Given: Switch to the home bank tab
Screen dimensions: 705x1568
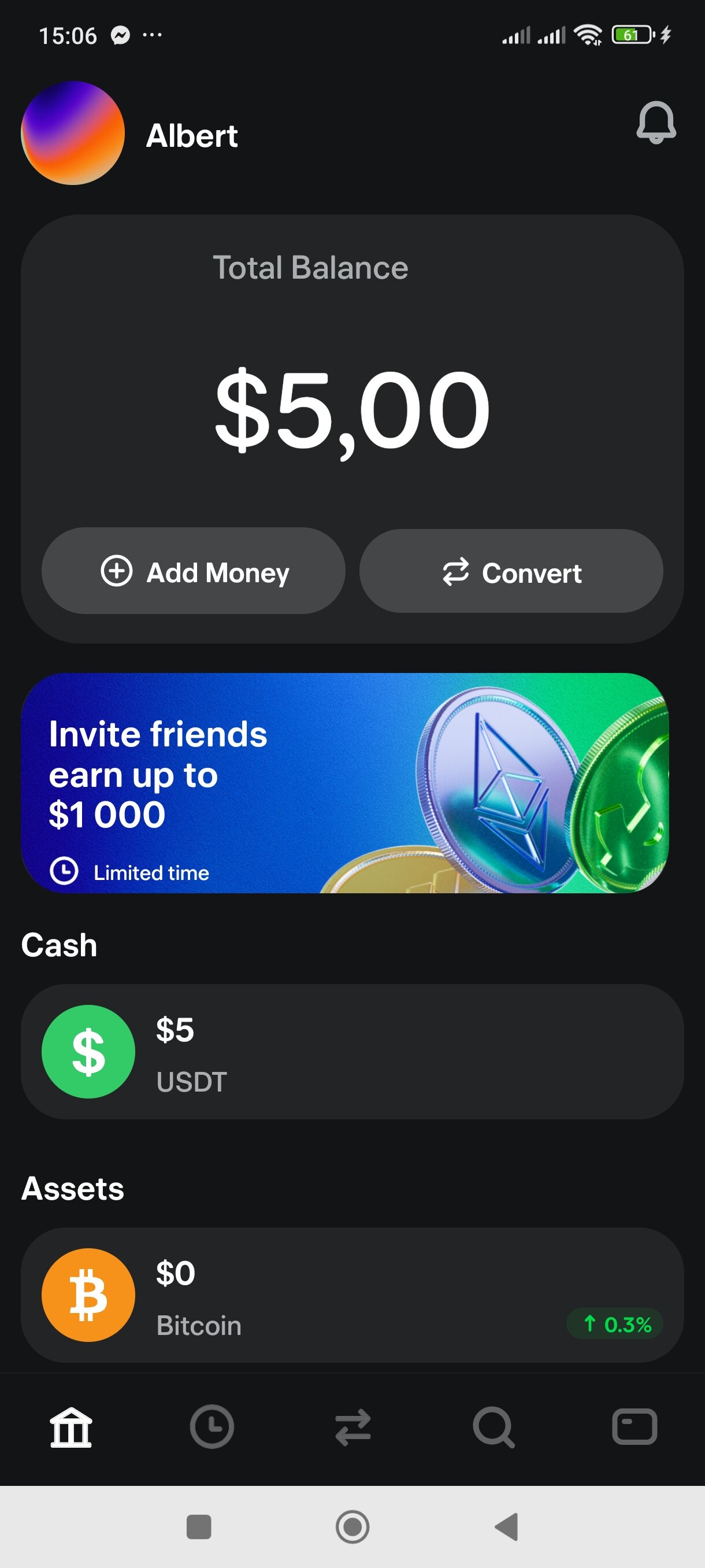Looking at the screenshot, I should point(70,1426).
